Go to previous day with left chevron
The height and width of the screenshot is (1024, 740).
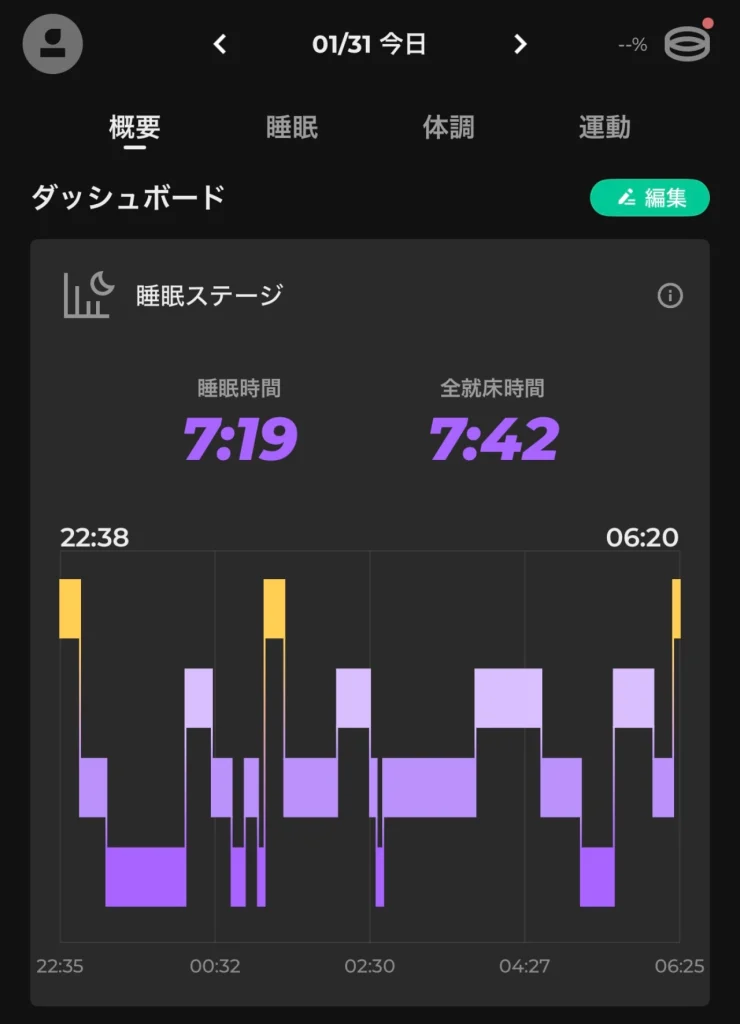219,44
